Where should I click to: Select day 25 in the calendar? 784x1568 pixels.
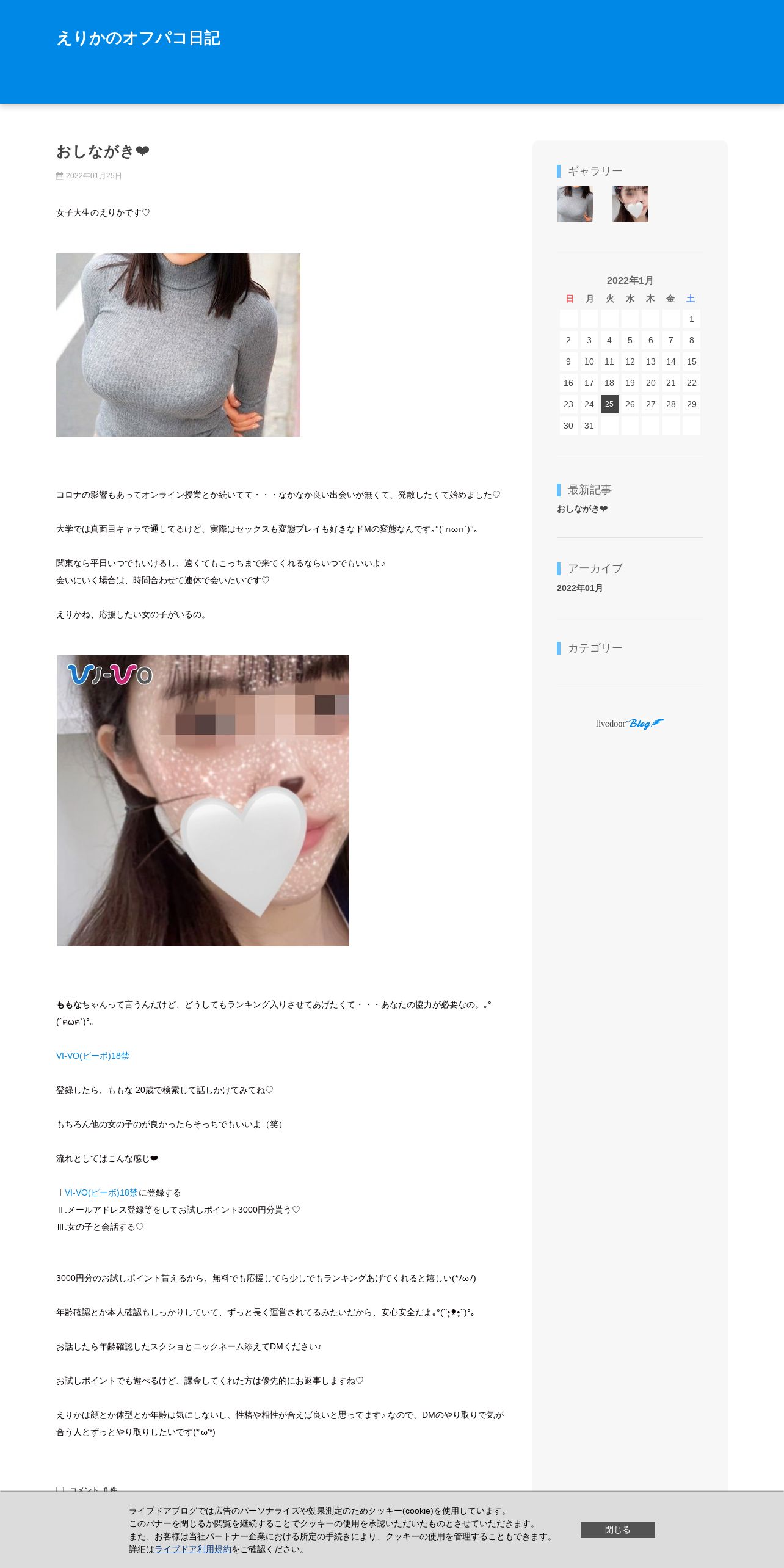click(609, 404)
